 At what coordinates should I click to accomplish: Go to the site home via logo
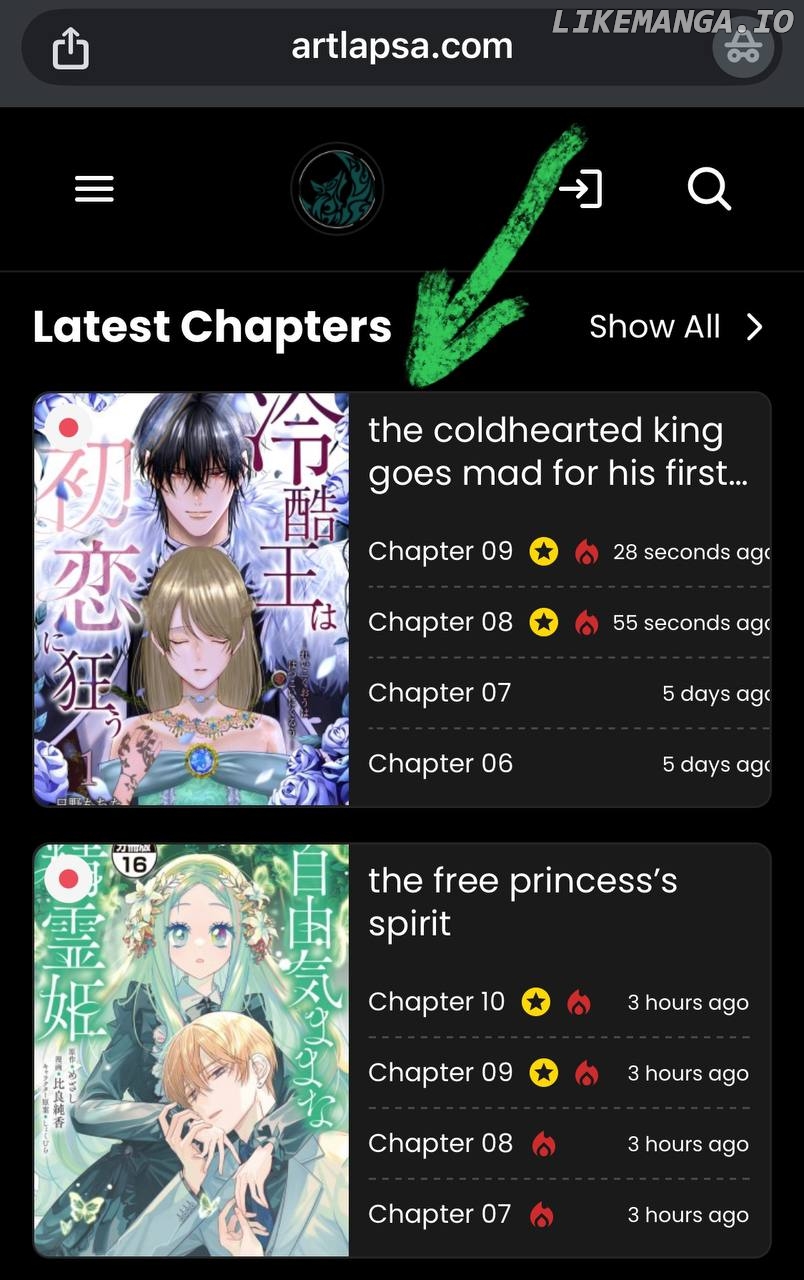pos(337,189)
